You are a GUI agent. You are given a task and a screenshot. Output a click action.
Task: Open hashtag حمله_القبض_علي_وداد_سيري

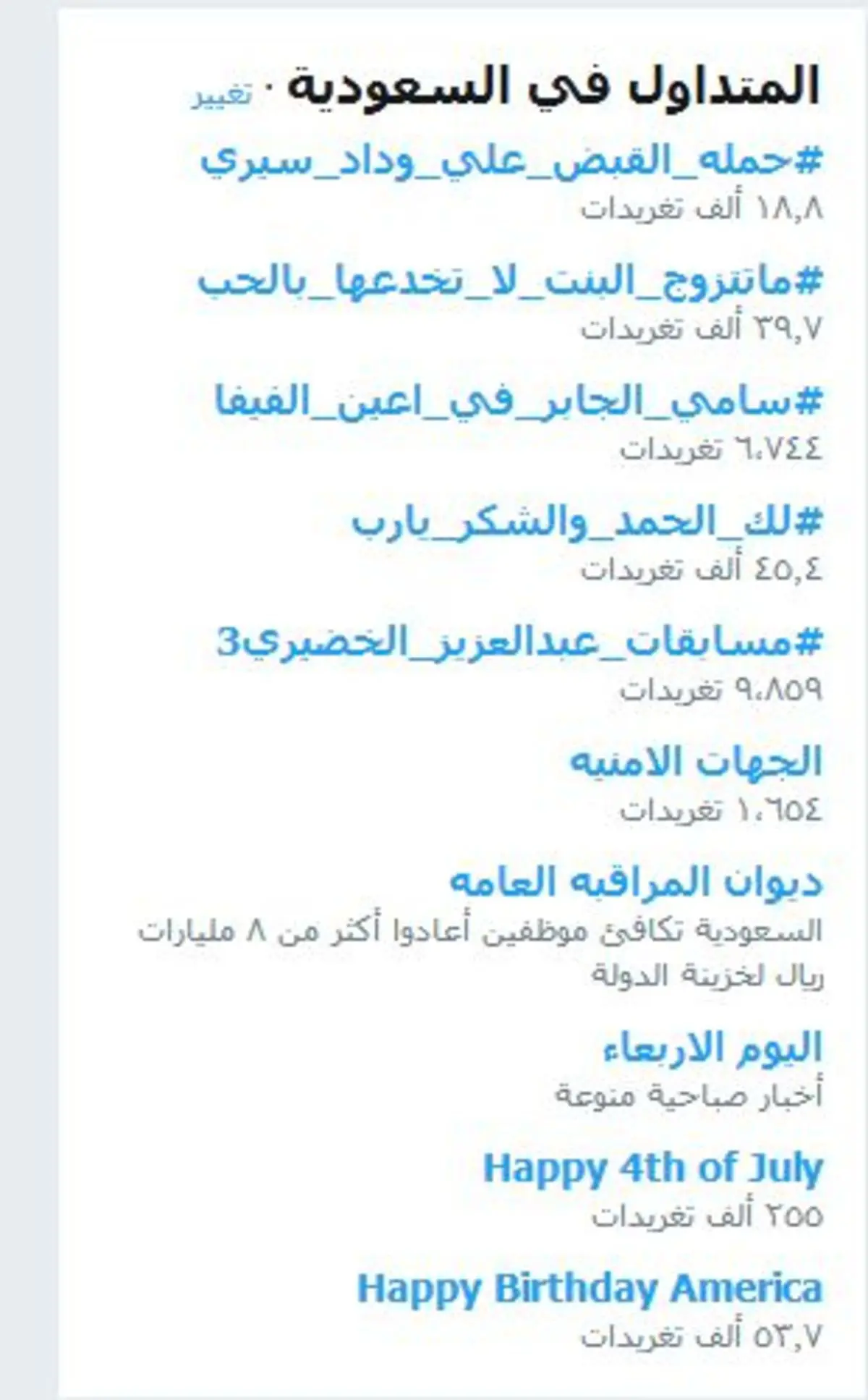[511, 161]
